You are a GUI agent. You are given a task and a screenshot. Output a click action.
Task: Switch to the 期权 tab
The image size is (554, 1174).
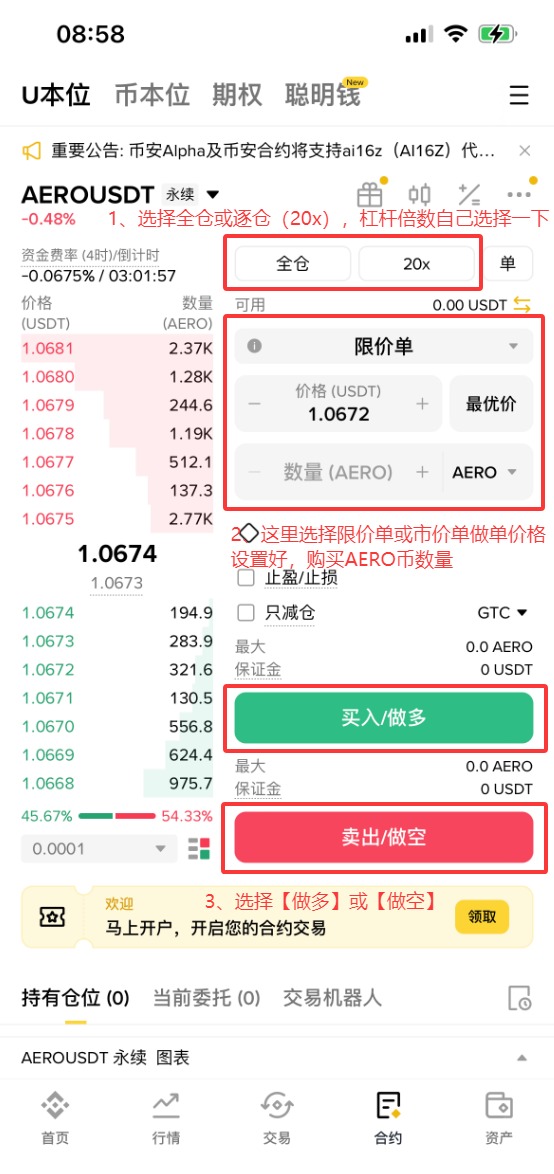tap(237, 95)
